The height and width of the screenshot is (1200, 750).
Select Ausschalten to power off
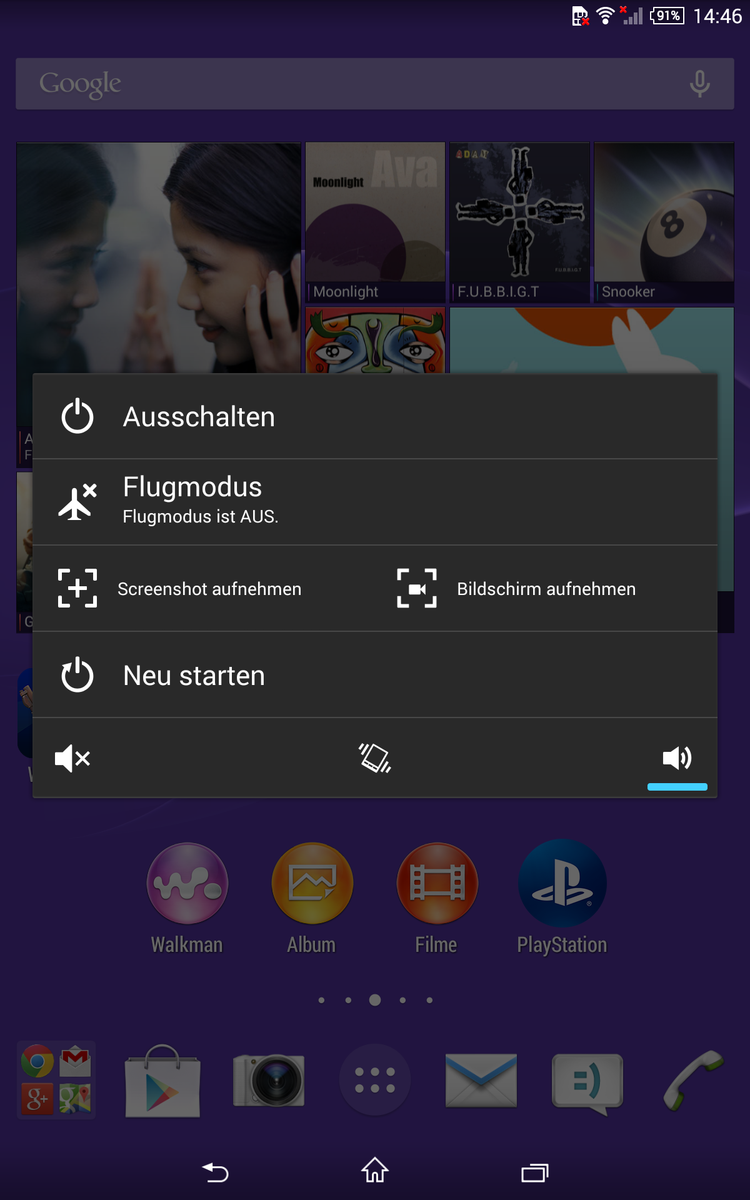pyautogui.click(x=375, y=417)
